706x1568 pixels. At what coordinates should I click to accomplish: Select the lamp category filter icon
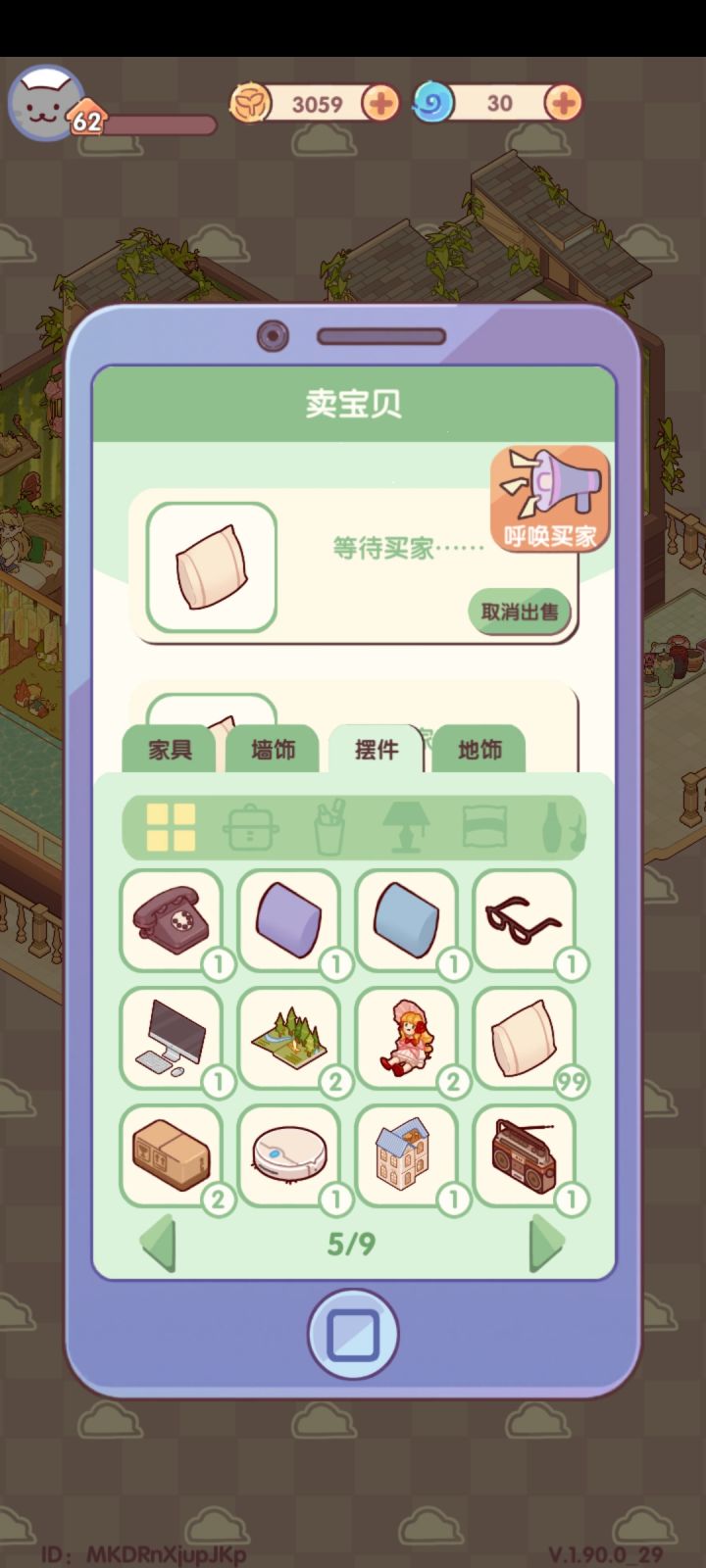[404, 825]
